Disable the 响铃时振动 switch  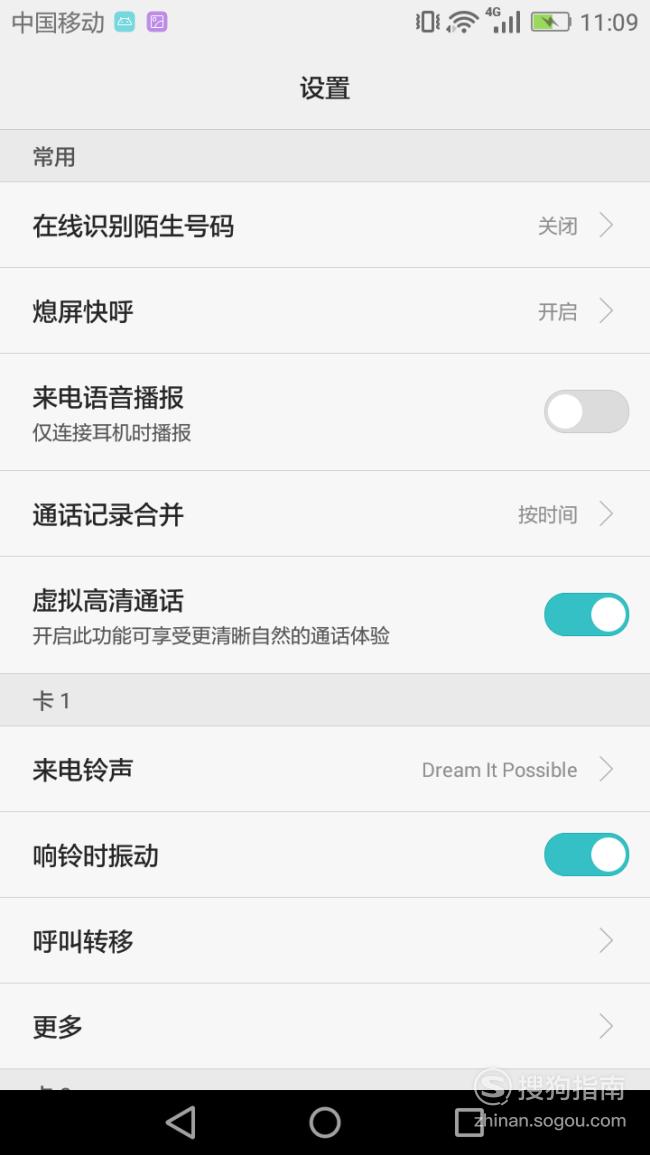[586, 854]
